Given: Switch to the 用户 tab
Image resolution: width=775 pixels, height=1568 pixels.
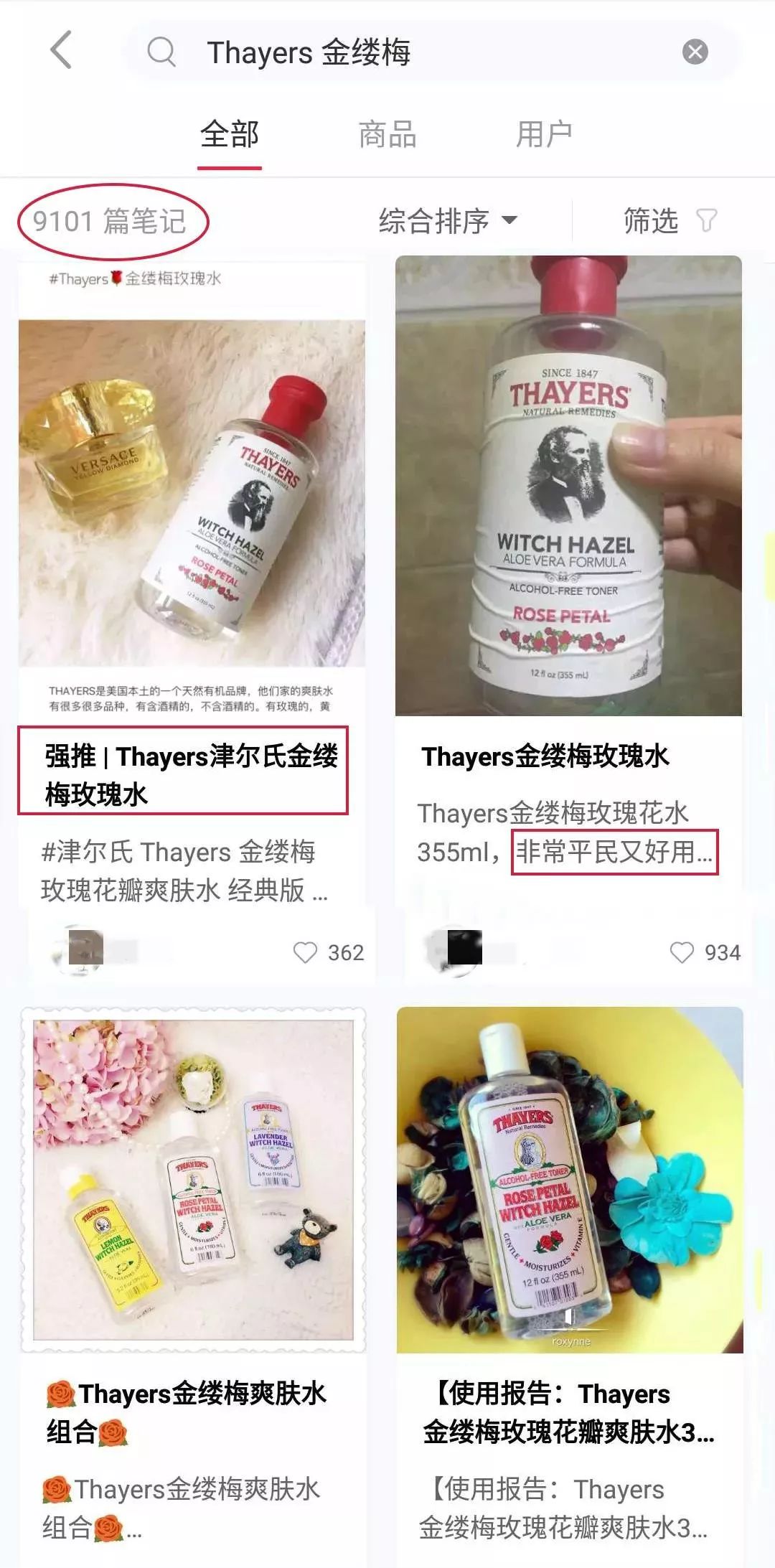Looking at the screenshot, I should pos(544,135).
